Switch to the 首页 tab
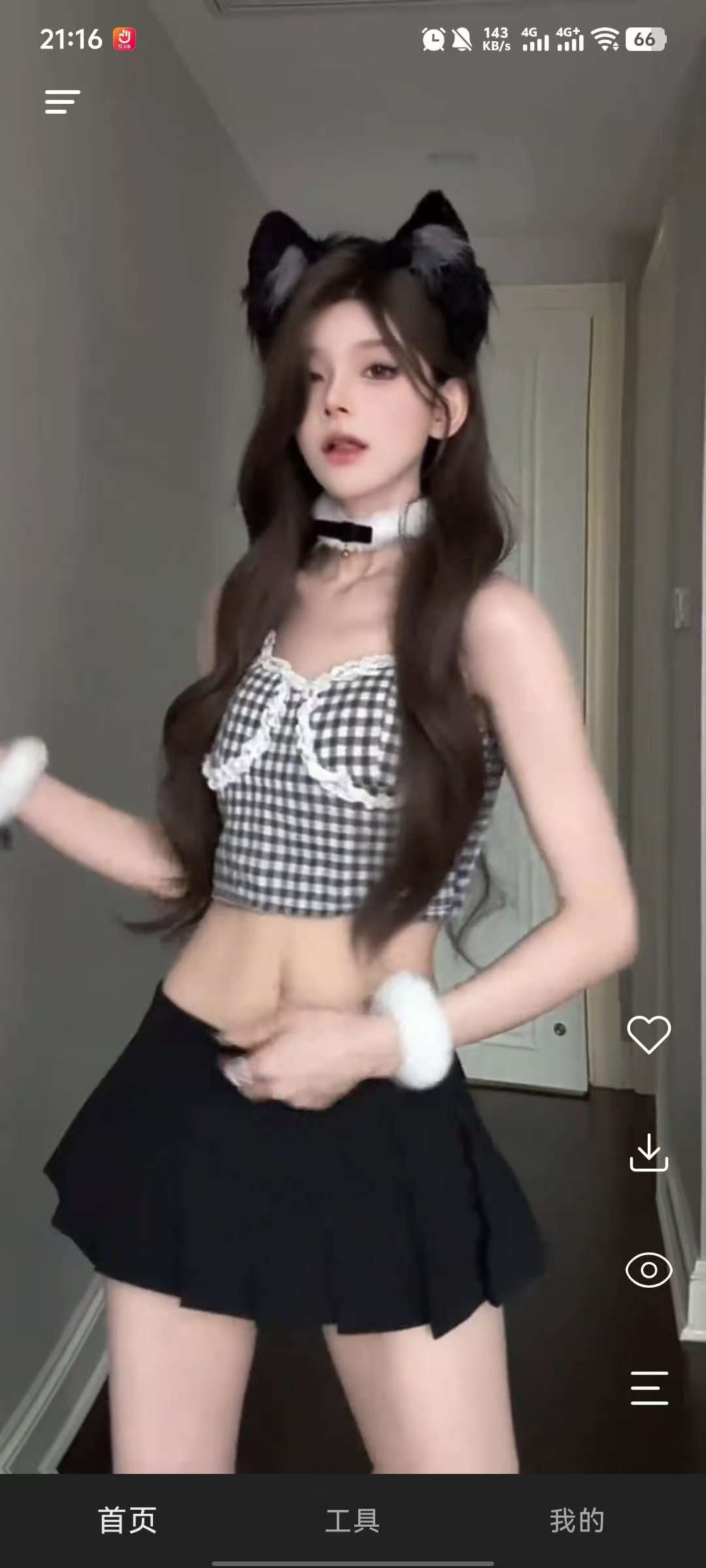 click(127, 1521)
